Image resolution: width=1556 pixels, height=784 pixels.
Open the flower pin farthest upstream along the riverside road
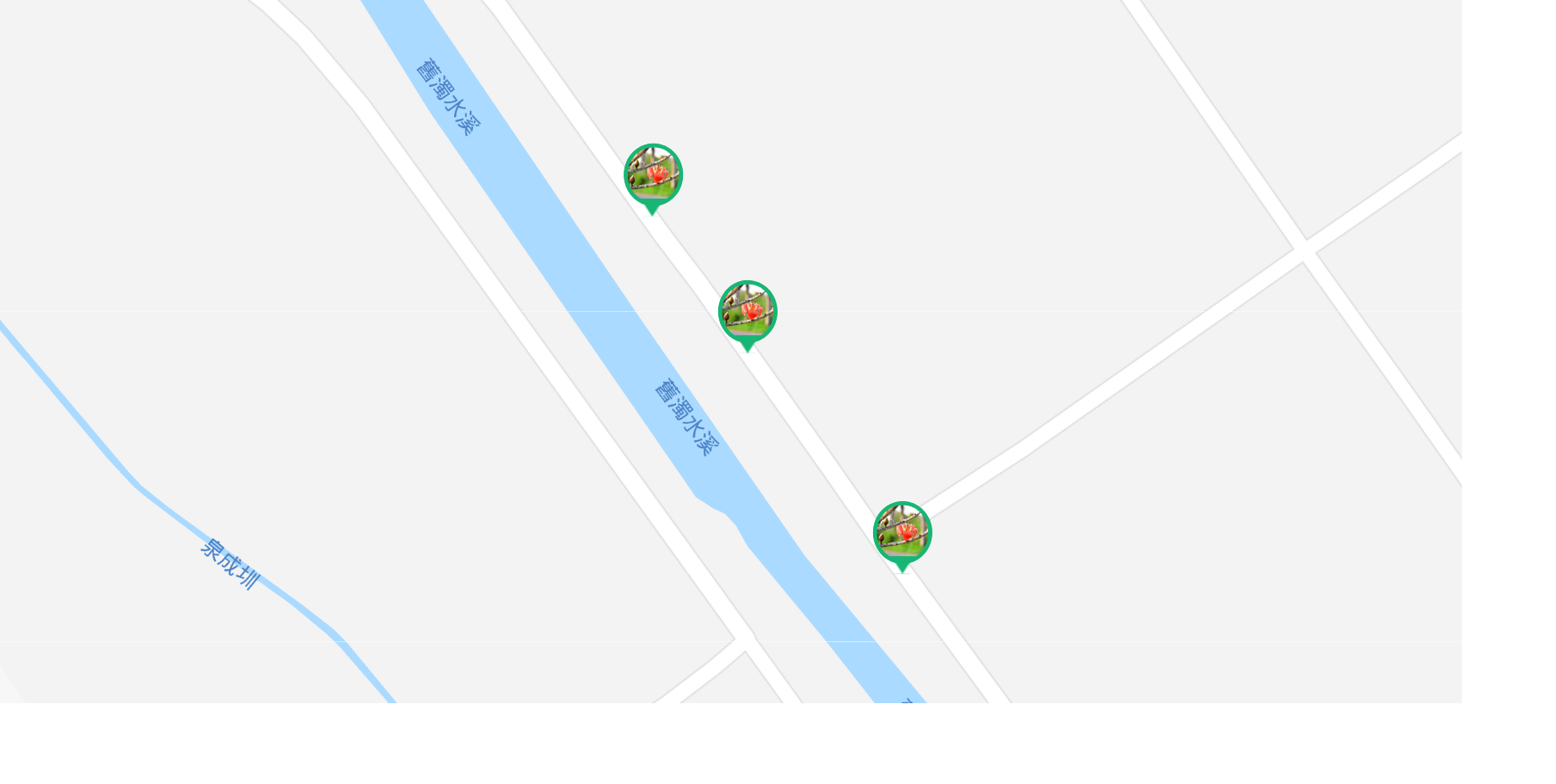click(x=653, y=175)
